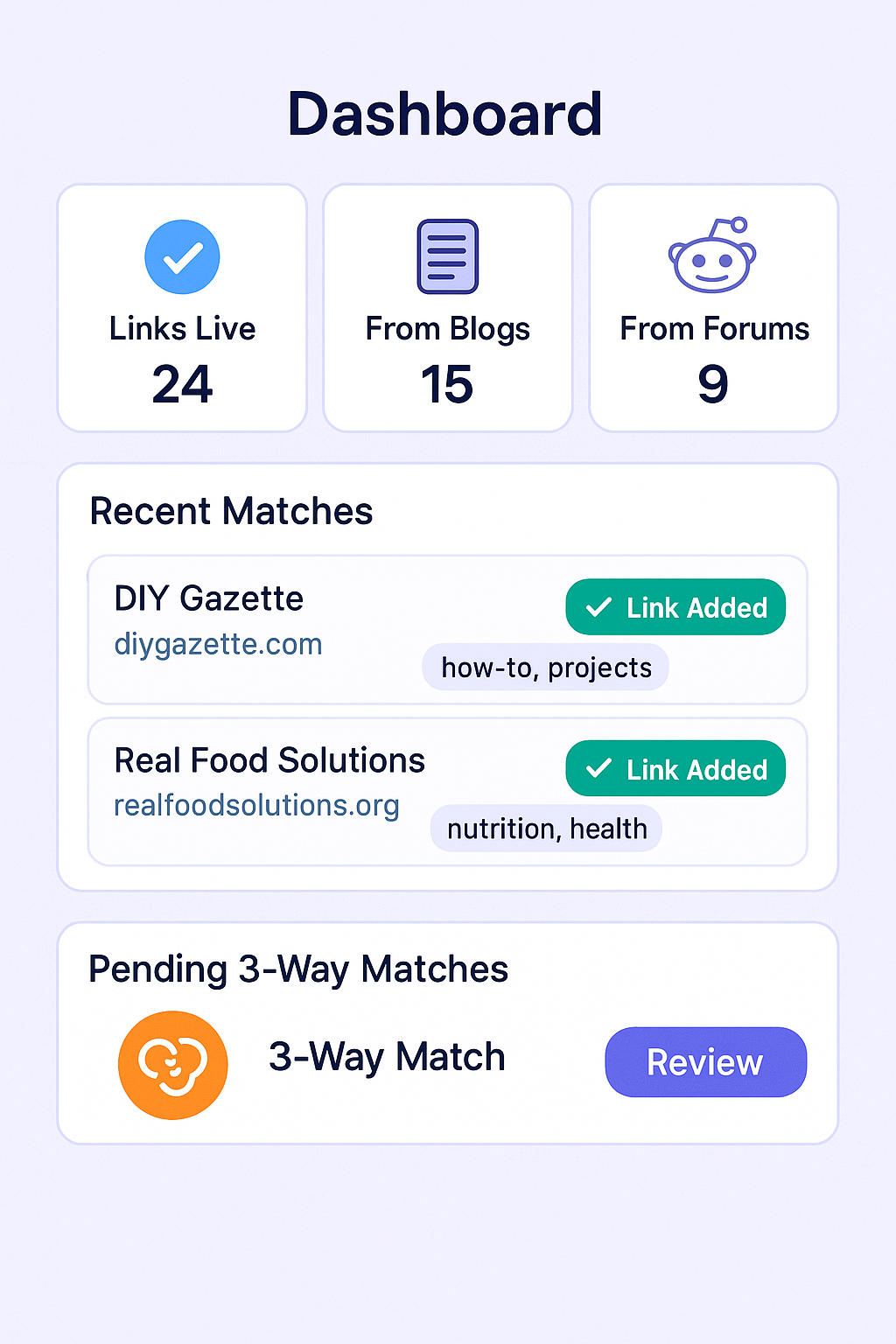Expand the Pending 3-Way Matches section
This screenshot has height=1344, width=896.
pyautogui.click(x=298, y=969)
